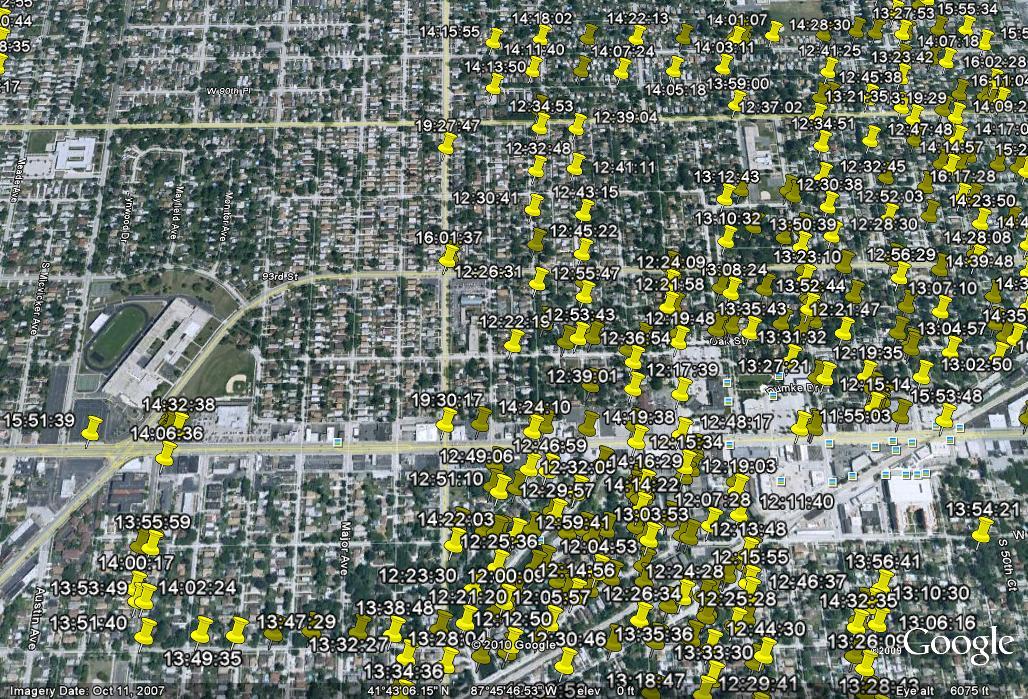Select the placemark labeled 13:54:21

tap(984, 528)
